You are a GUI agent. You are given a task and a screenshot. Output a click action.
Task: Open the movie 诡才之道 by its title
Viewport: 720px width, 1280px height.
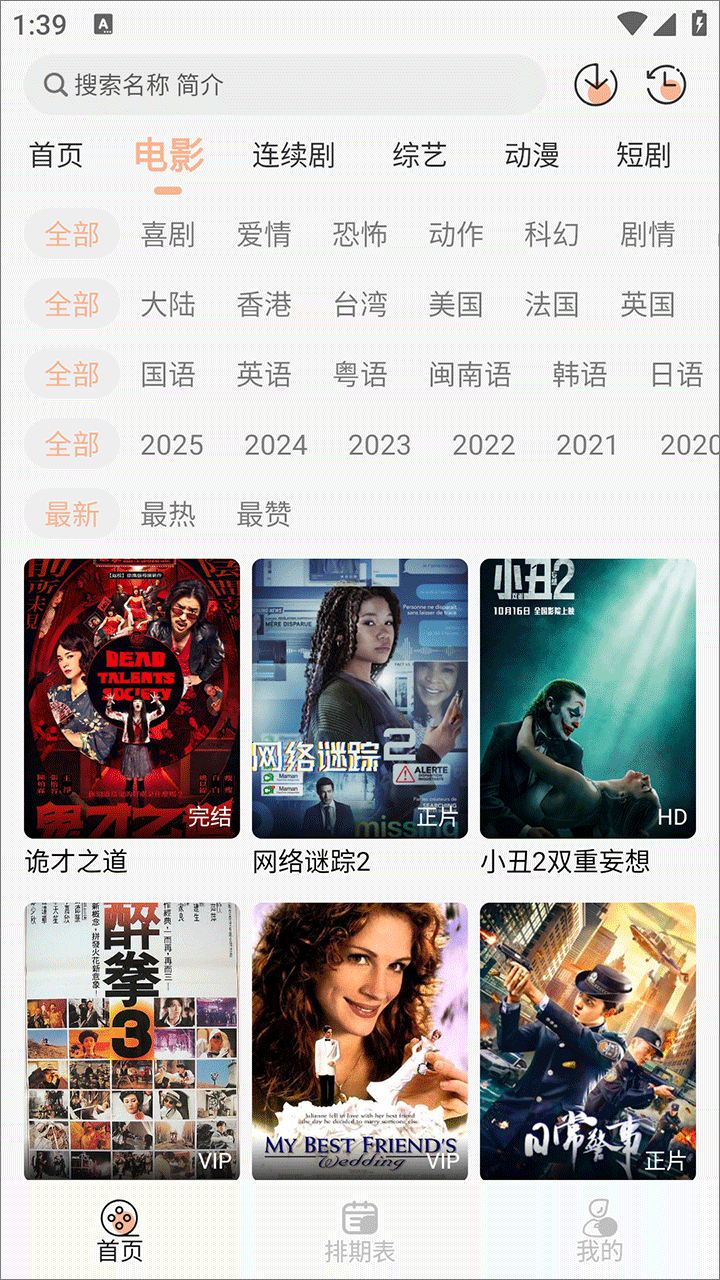click(x=75, y=862)
